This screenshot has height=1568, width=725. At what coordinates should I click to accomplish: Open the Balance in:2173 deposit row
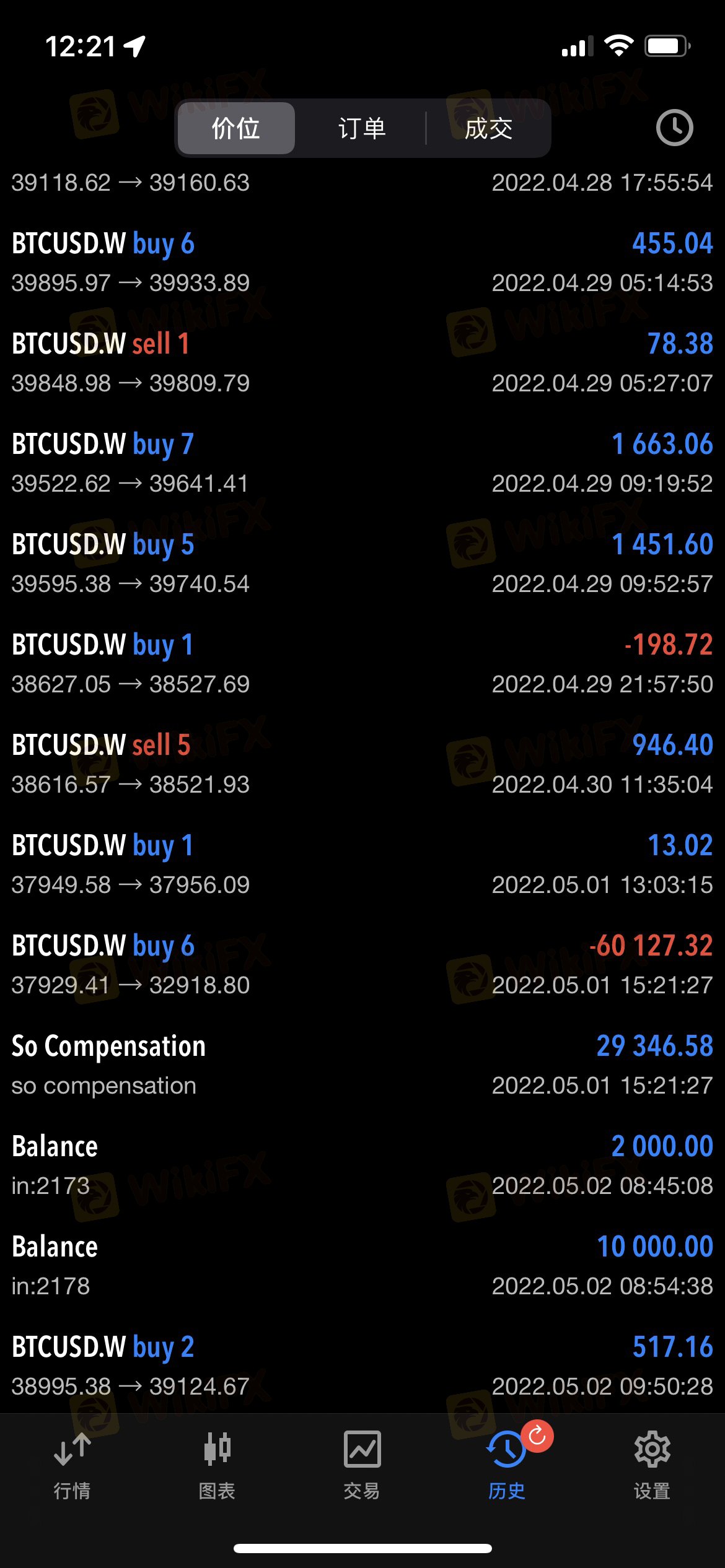(x=362, y=1165)
